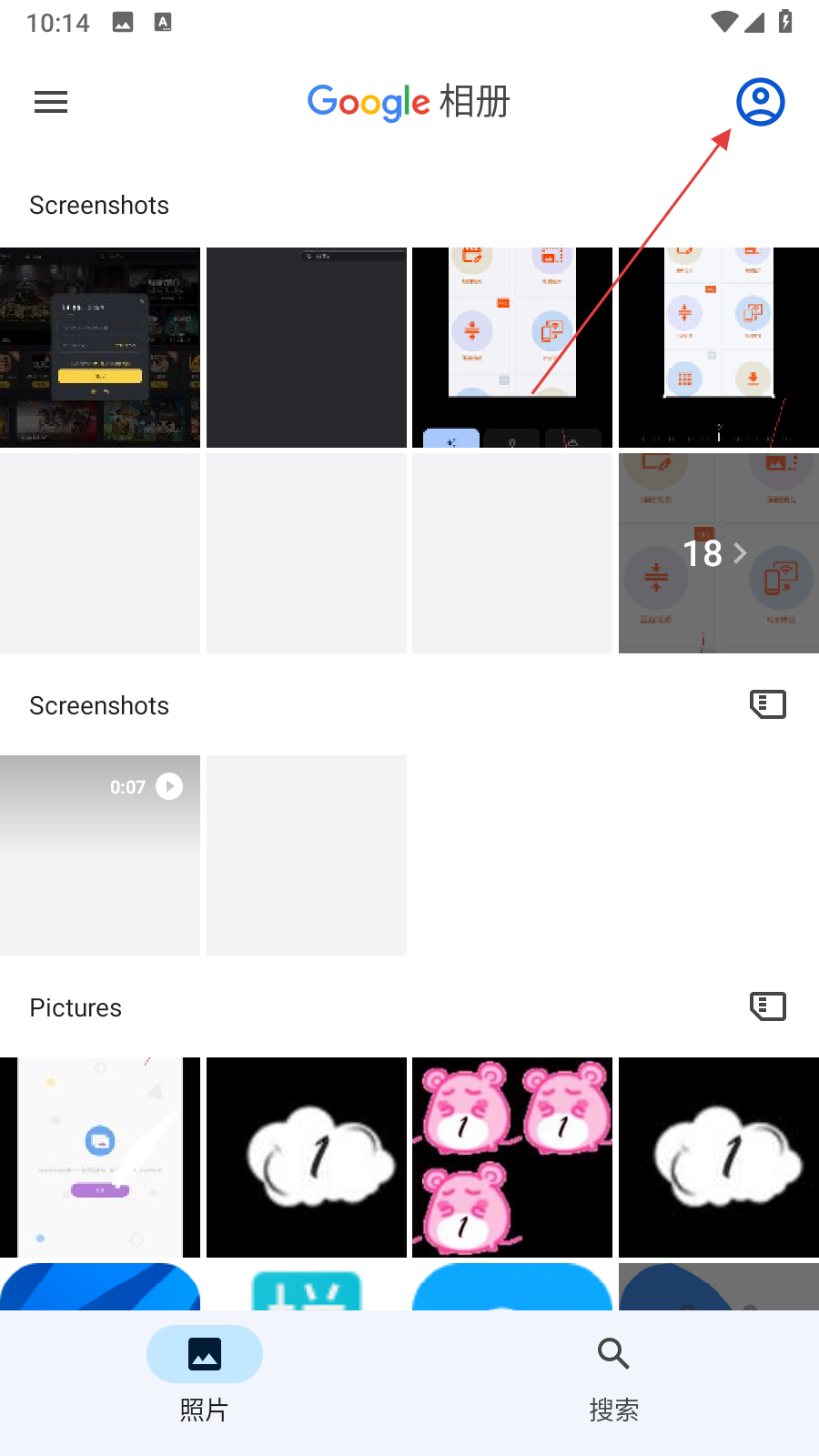Open the 18 more screenshots tile
The image size is (819, 1456).
click(x=718, y=553)
